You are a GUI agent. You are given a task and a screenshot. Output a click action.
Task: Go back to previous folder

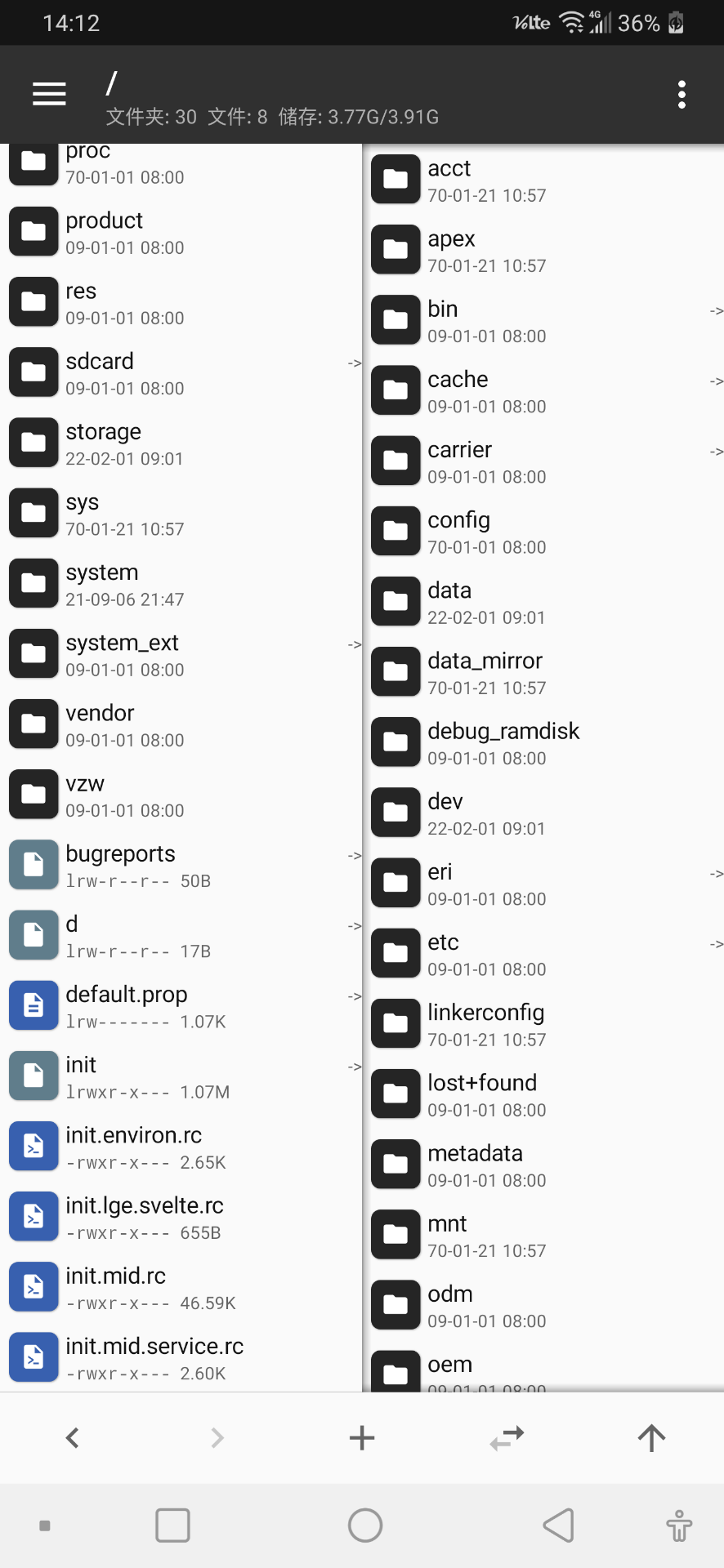pos(73,1438)
